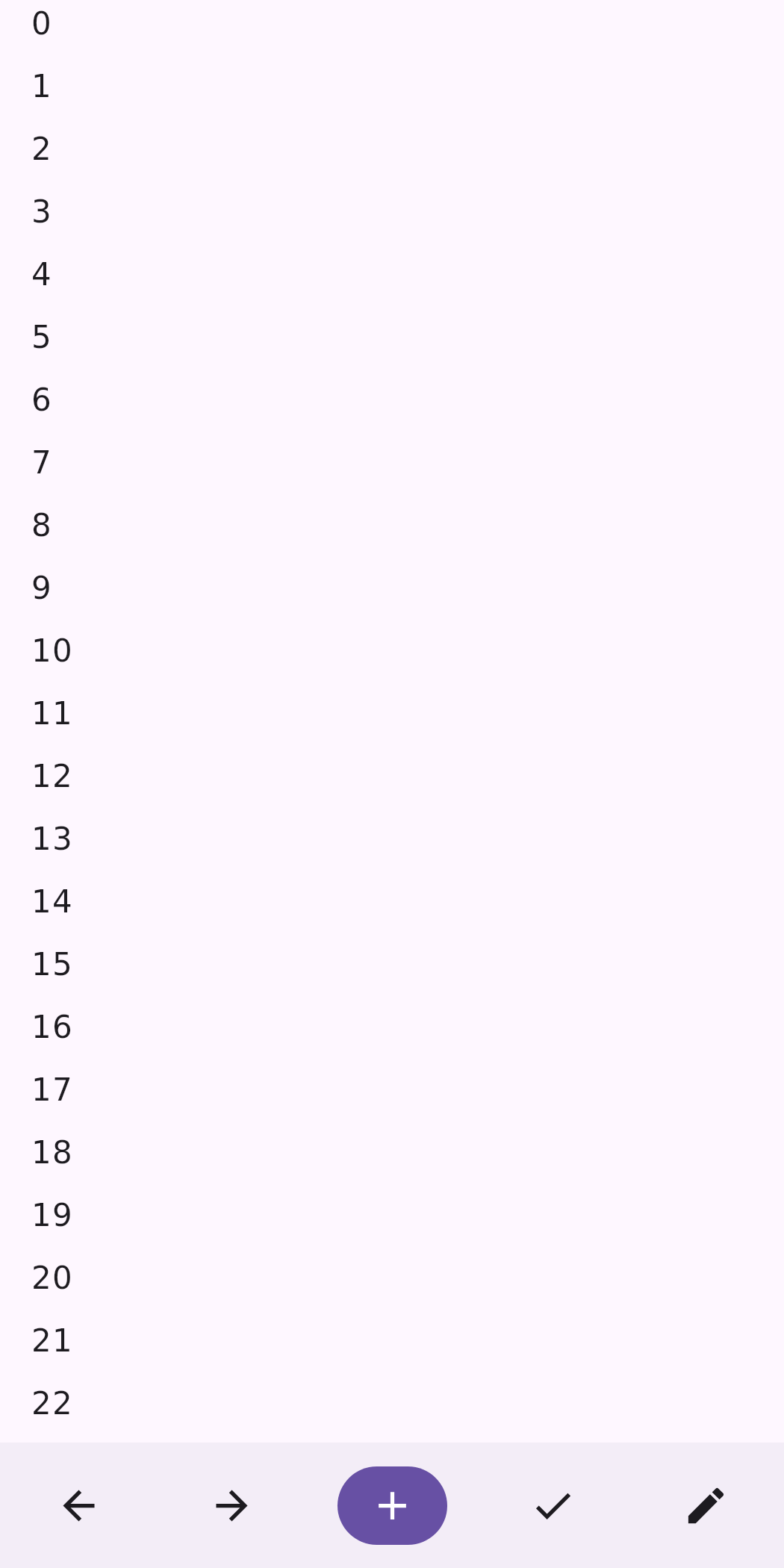Open list item 3
784x1568 pixels.
(x=392, y=212)
